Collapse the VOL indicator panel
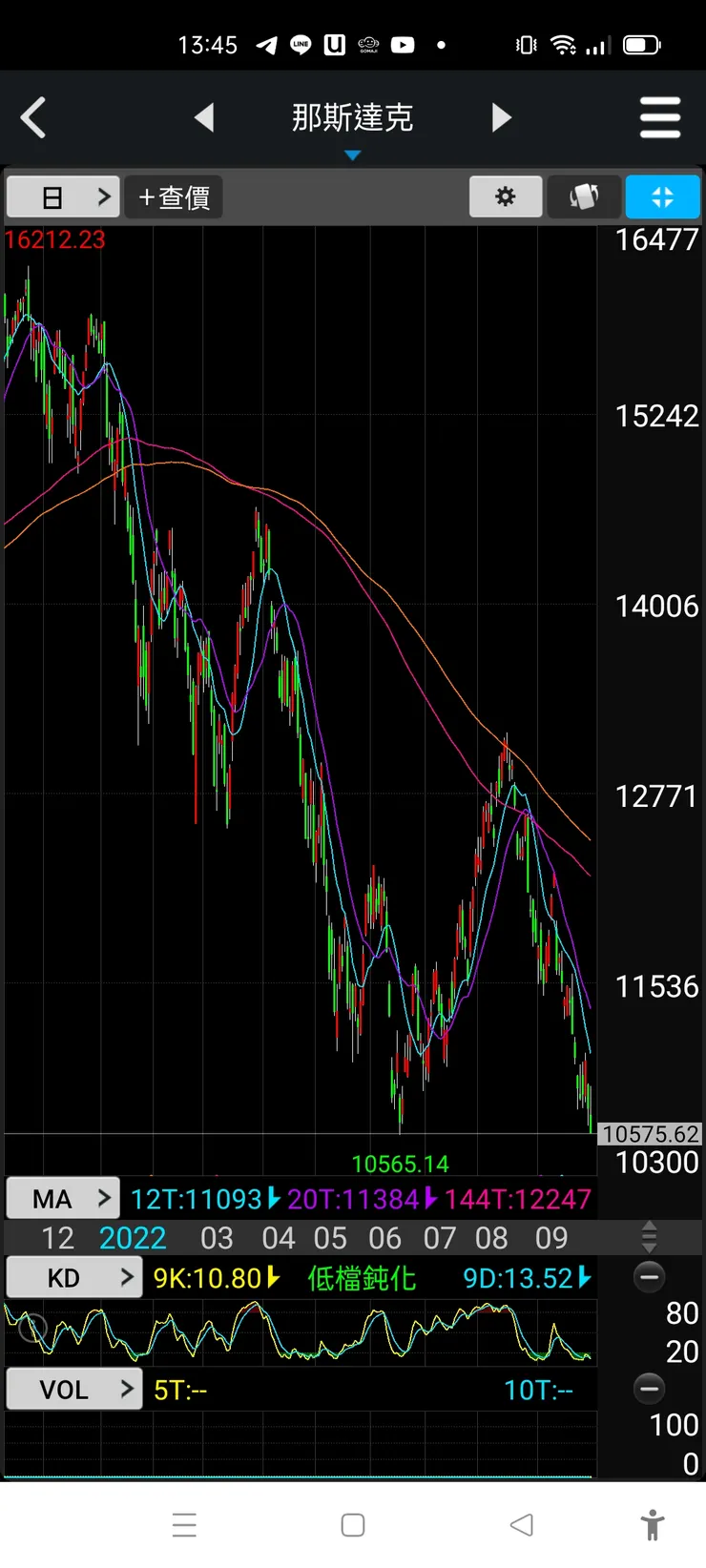Image resolution: width=706 pixels, height=1568 pixels. click(649, 1389)
